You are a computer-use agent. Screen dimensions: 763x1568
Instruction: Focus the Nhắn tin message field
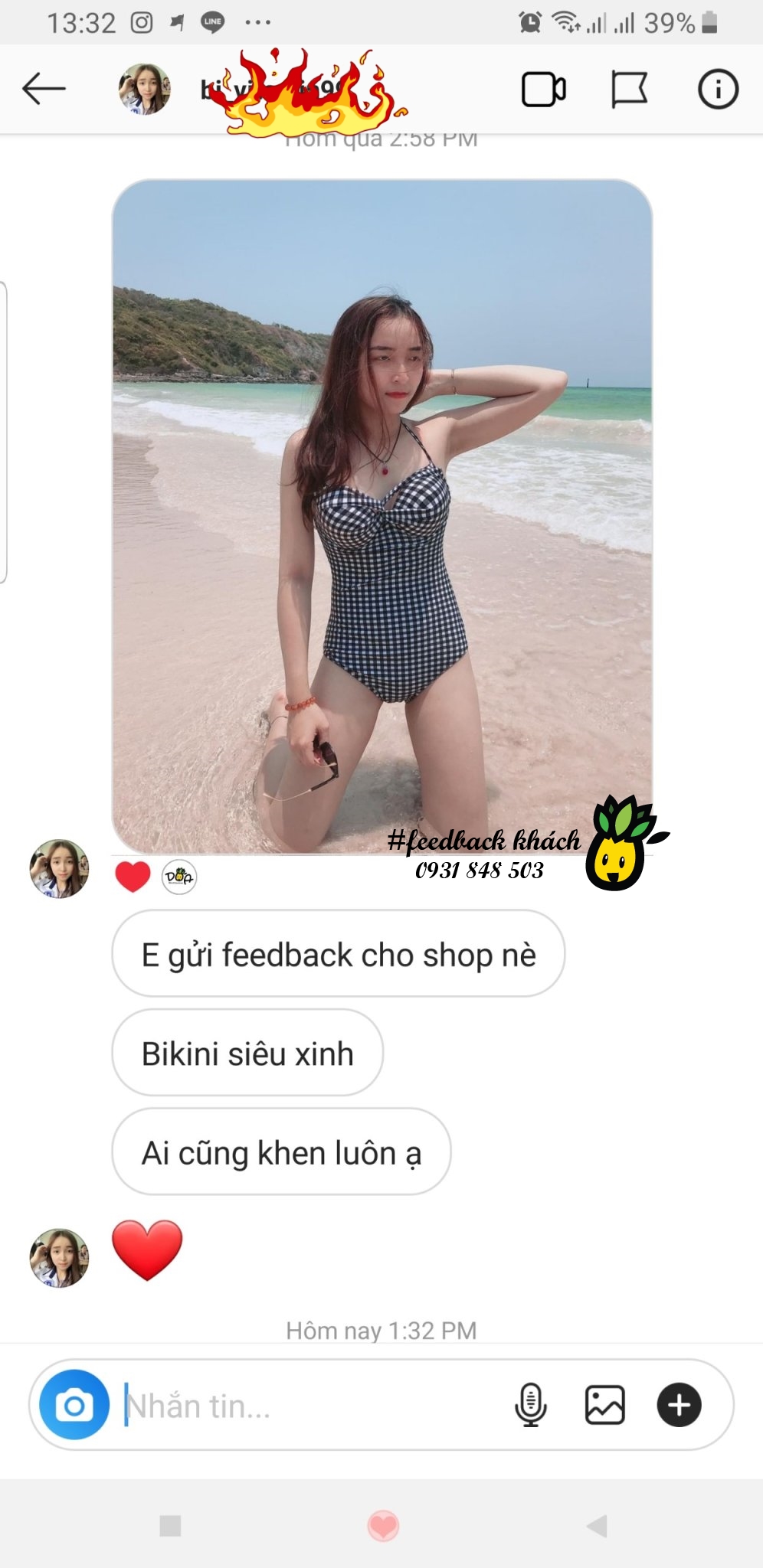click(306, 1406)
